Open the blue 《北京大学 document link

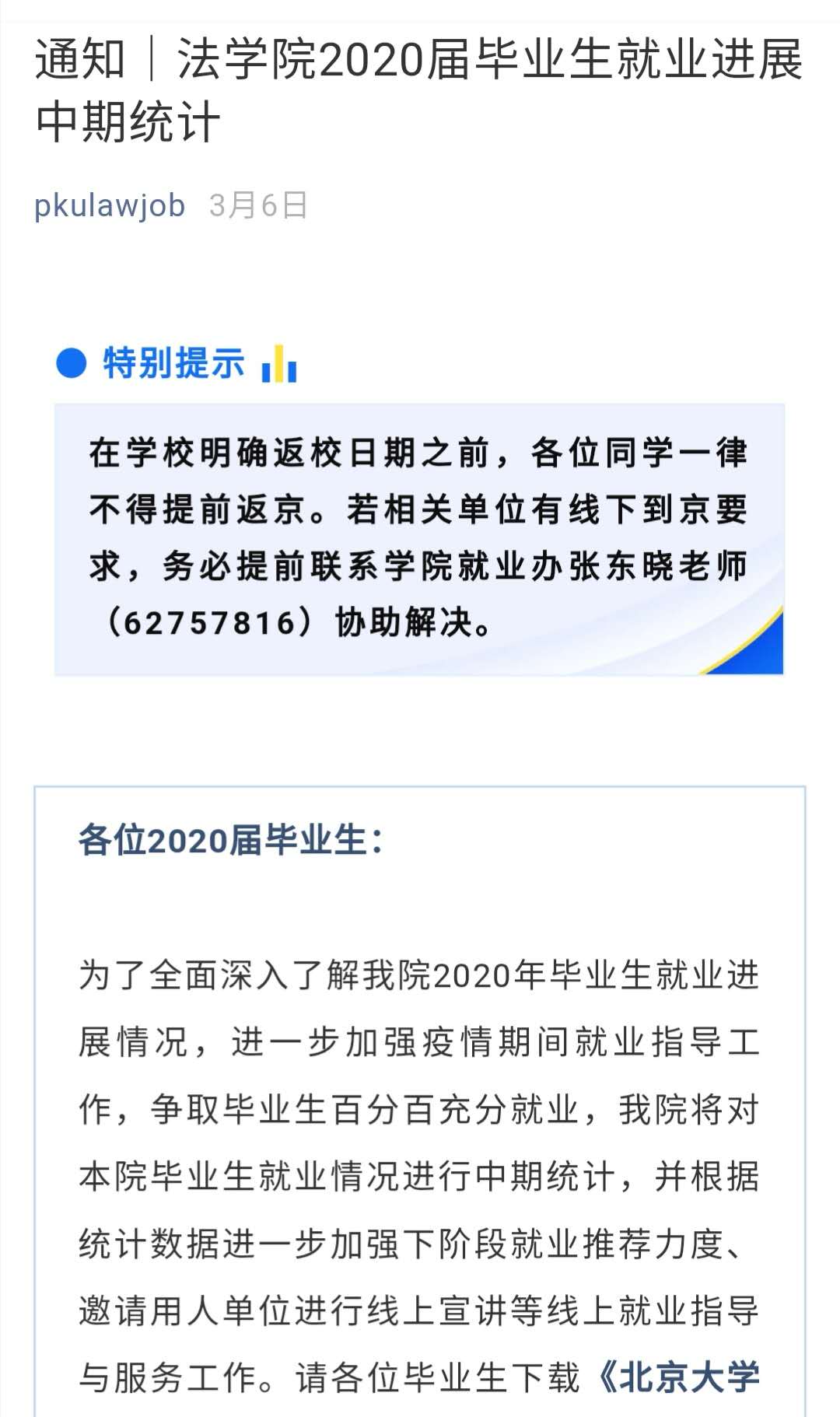(x=678, y=1377)
